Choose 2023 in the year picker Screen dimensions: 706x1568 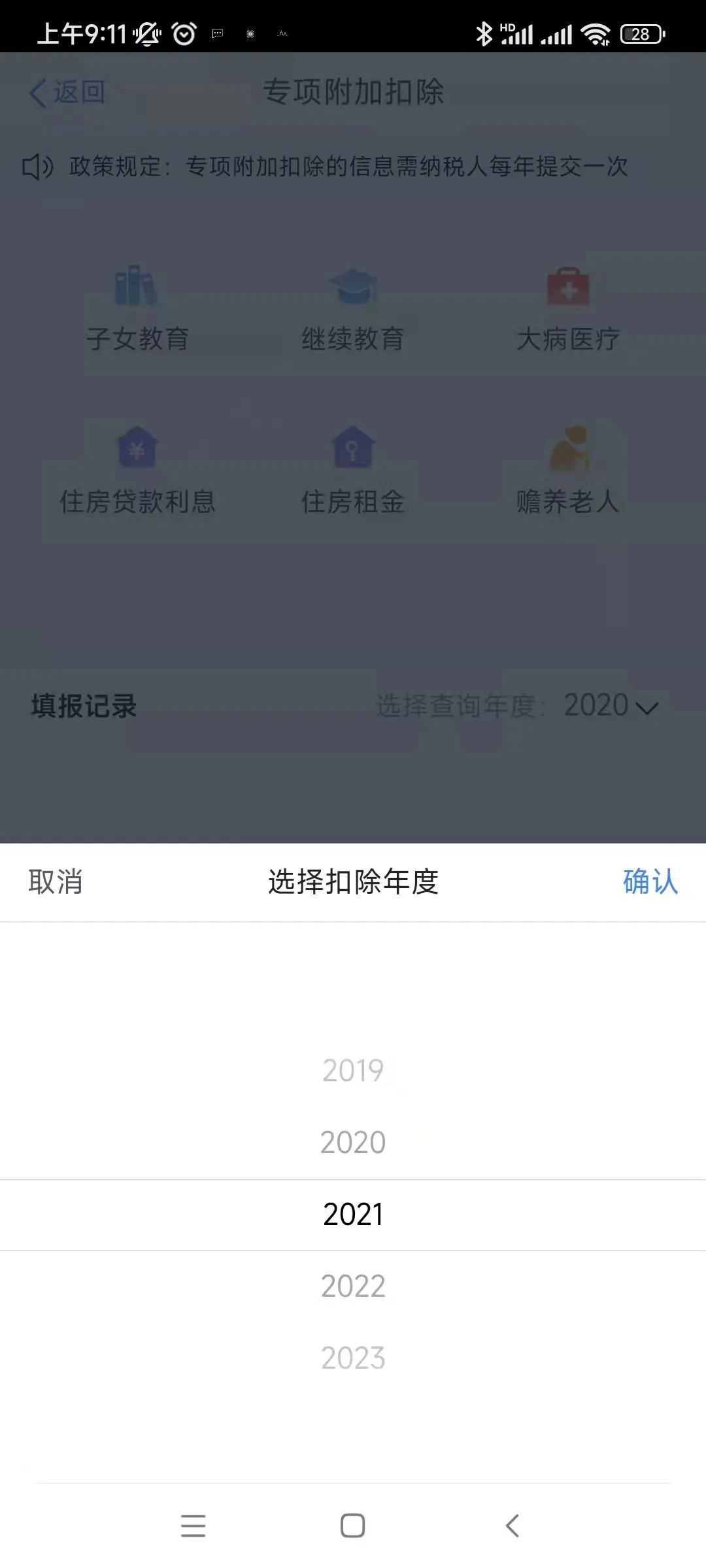[x=353, y=1358]
